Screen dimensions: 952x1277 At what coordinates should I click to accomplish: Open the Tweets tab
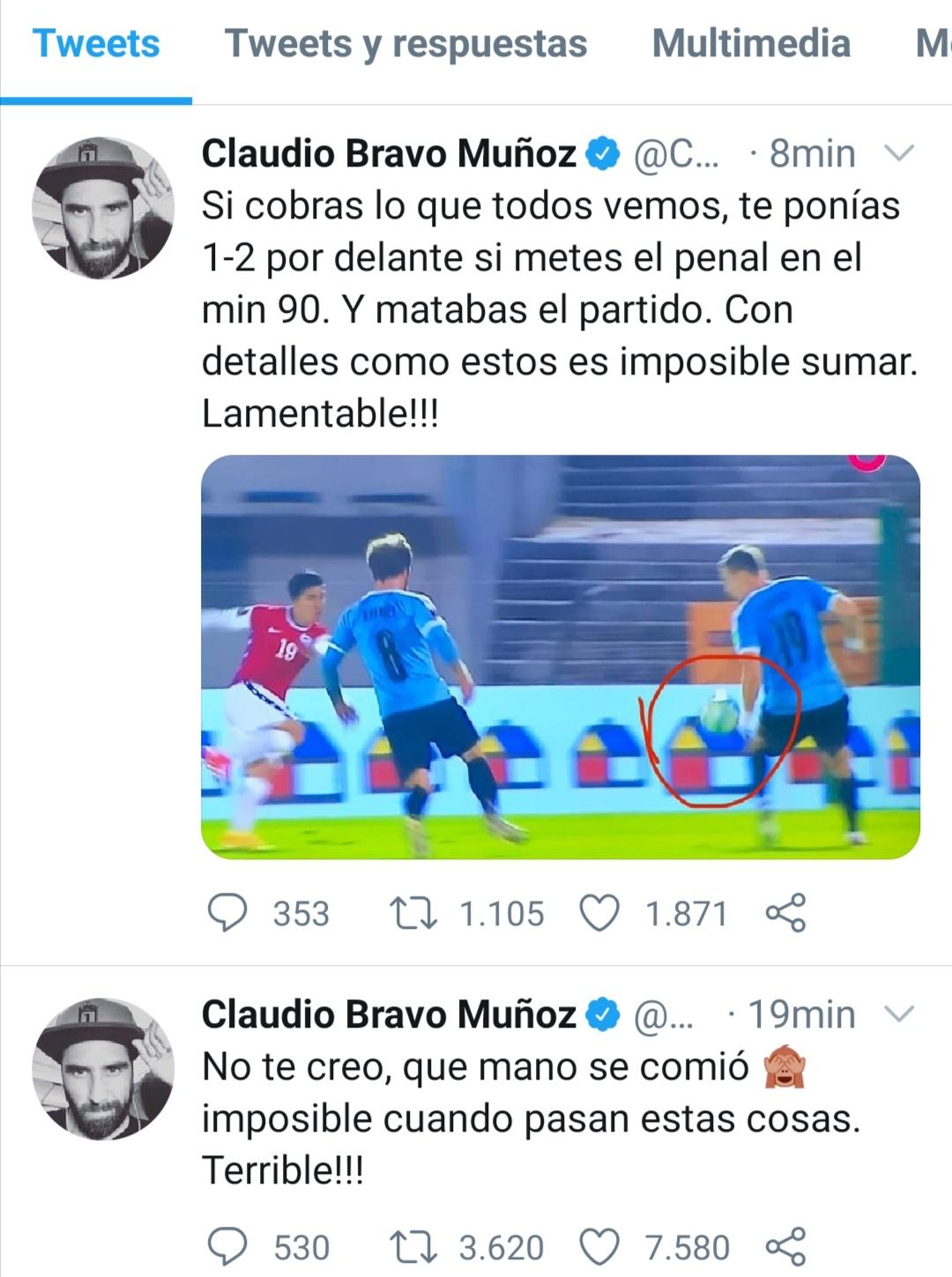pyautogui.click(x=96, y=44)
